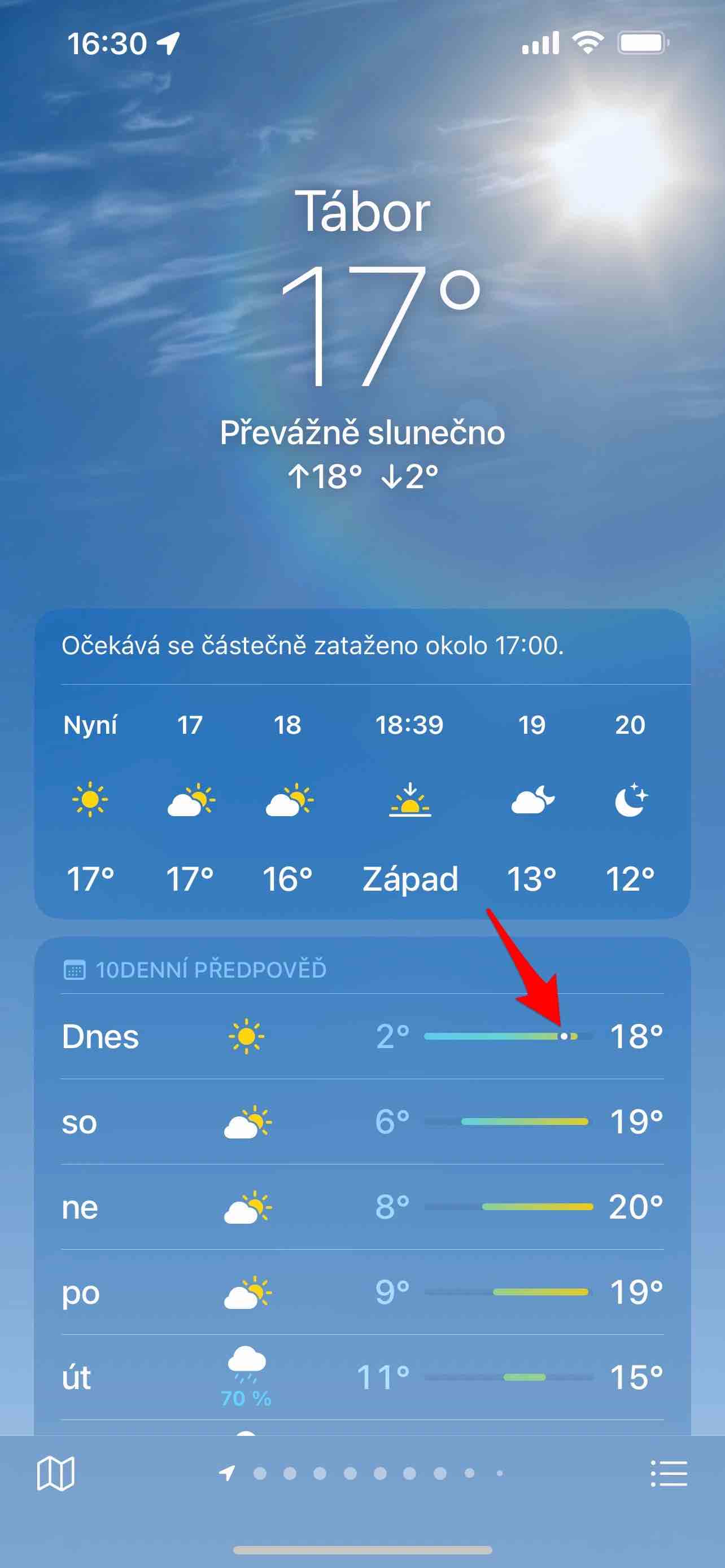Open Tuesday's forecast row with 70 % rain
725x1568 pixels.
(x=362, y=1377)
